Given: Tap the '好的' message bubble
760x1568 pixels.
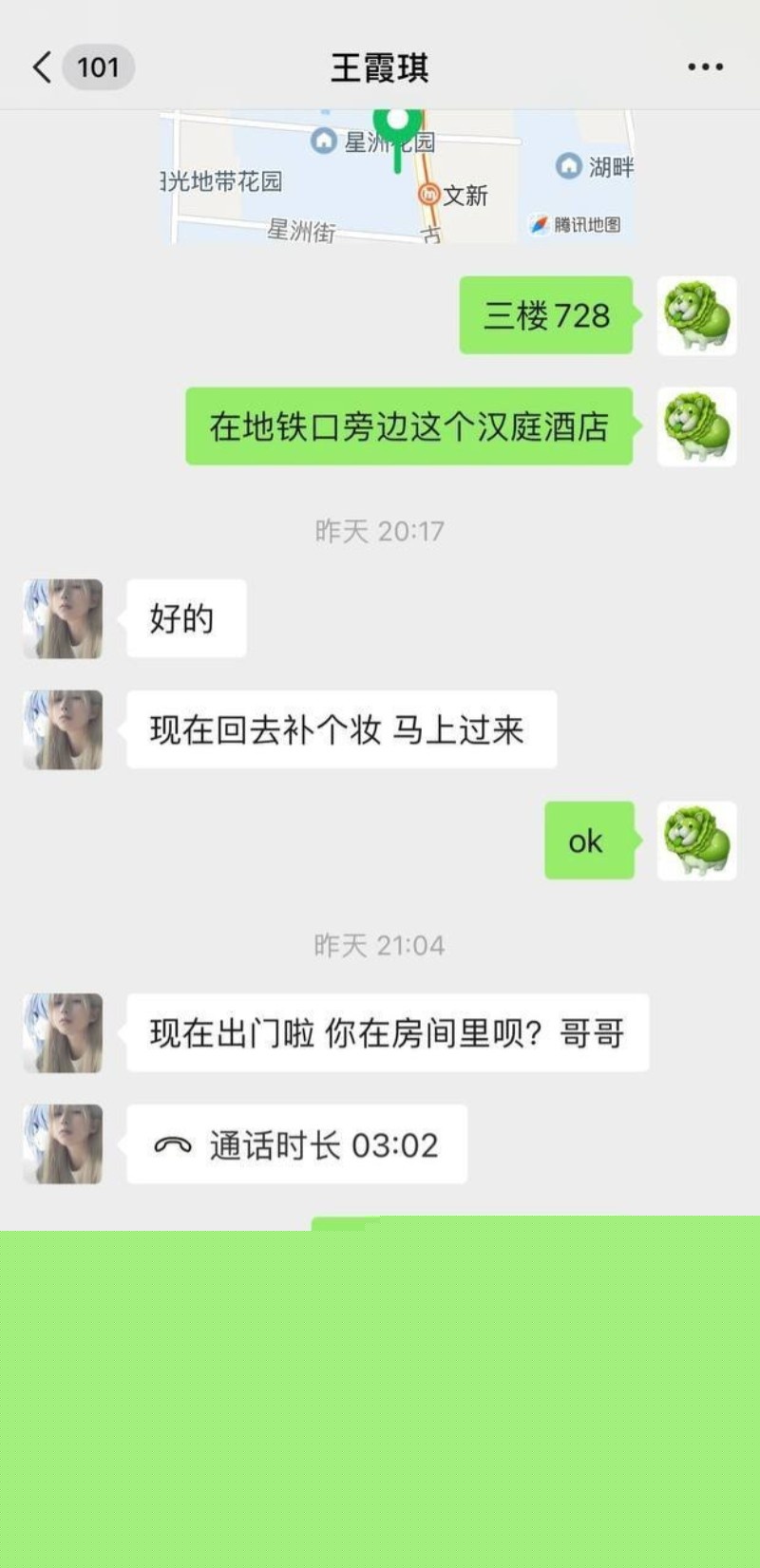Looking at the screenshot, I should tap(185, 617).
